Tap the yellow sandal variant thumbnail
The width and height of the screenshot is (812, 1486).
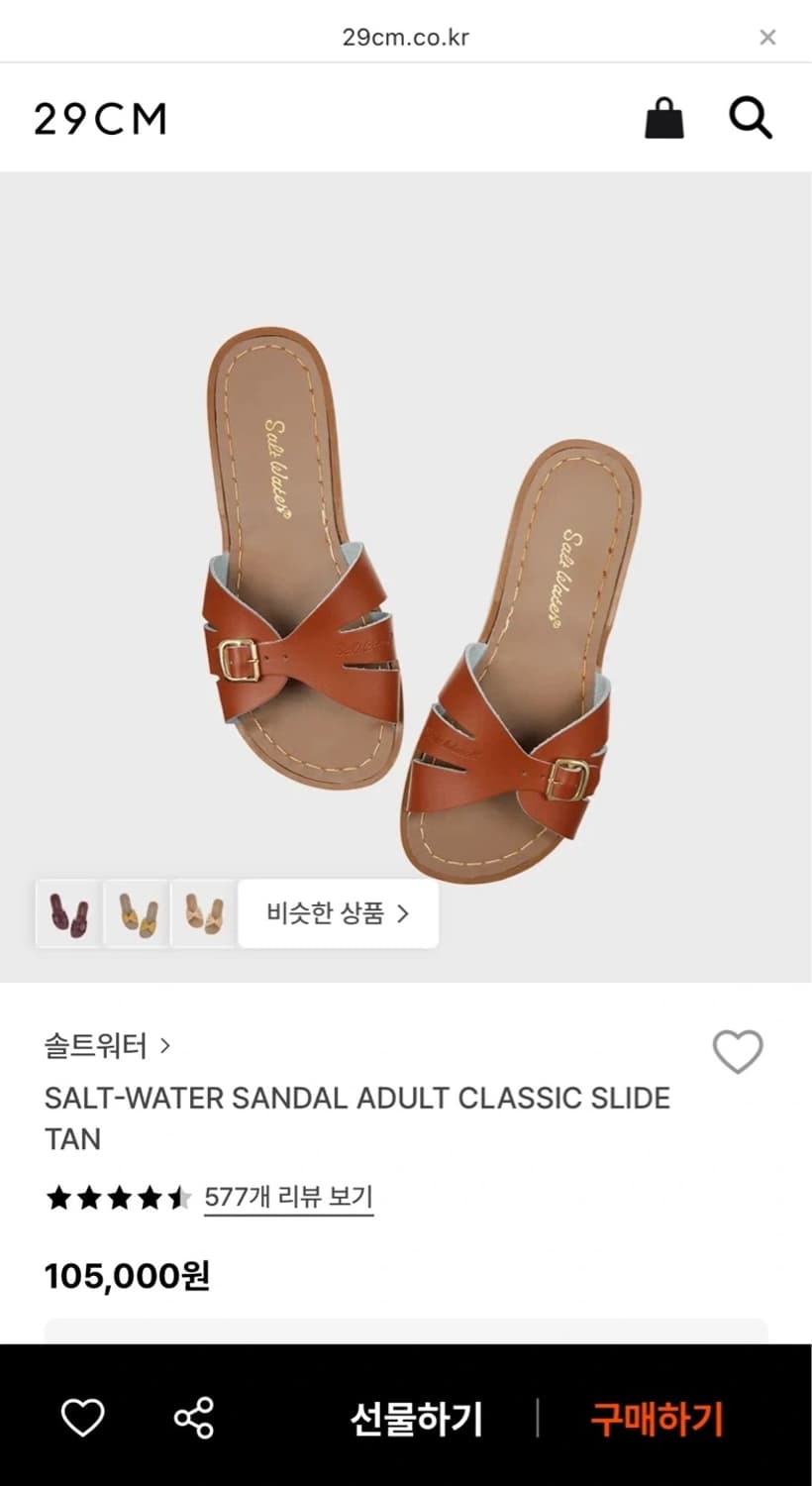tap(136, 913)
